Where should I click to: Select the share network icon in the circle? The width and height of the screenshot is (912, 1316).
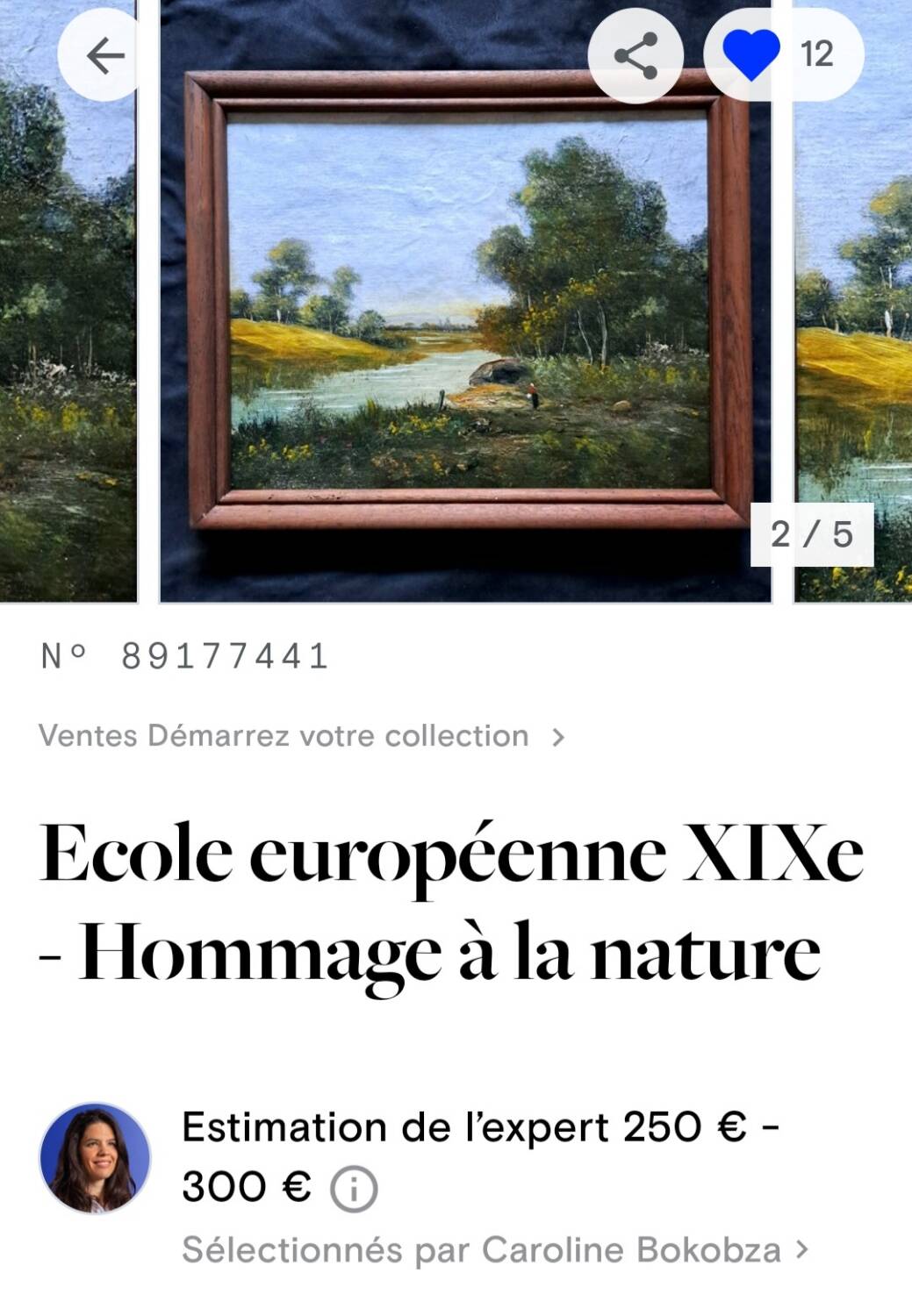coord(638,55)
